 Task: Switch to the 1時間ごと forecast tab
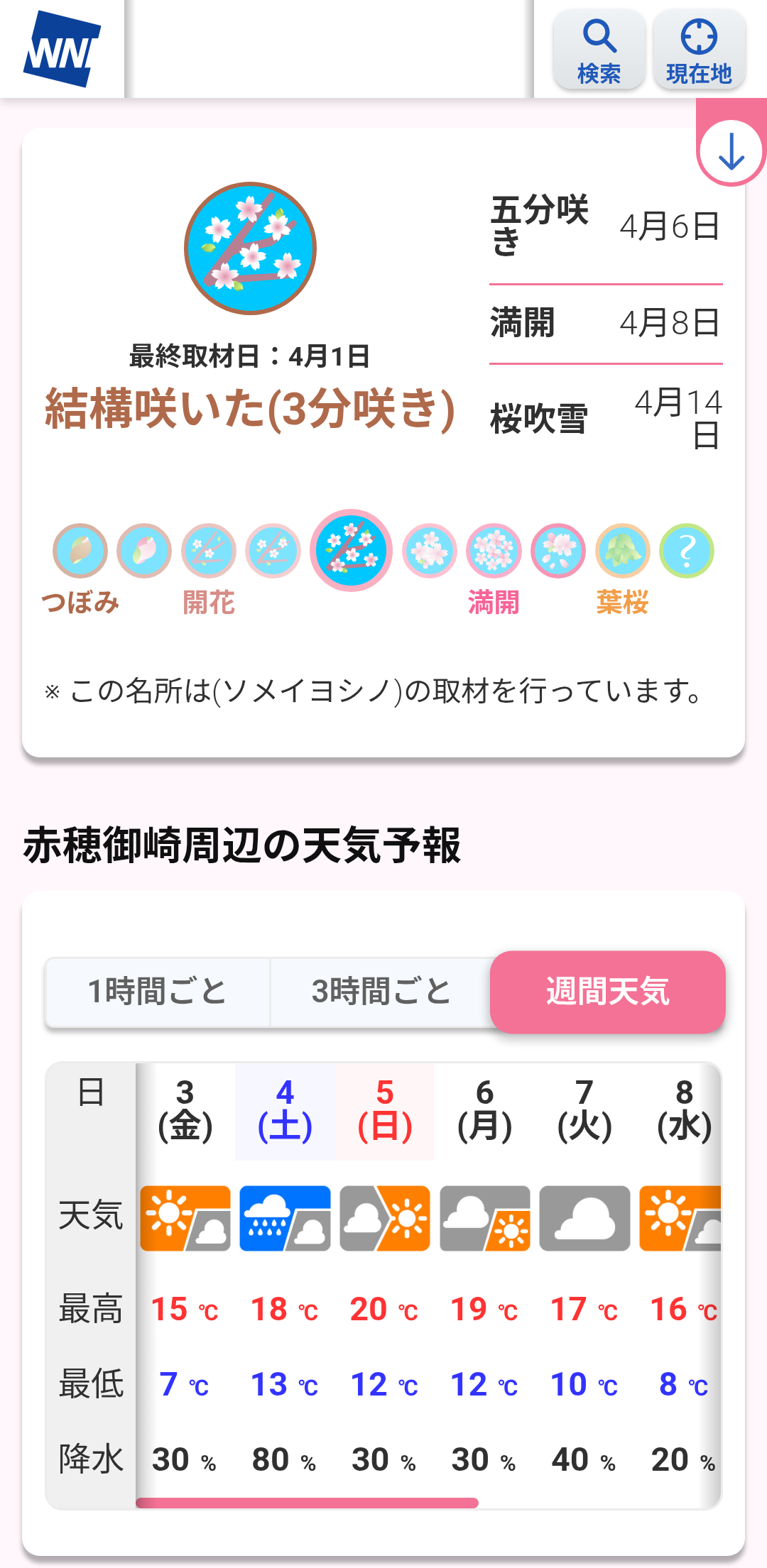pyautogui.click(x=157, y=992)
